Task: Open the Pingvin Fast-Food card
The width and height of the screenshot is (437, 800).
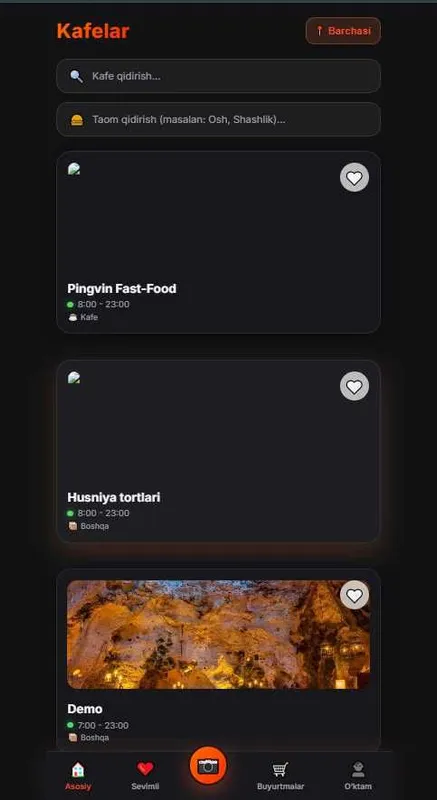Action: coord(218,242)
